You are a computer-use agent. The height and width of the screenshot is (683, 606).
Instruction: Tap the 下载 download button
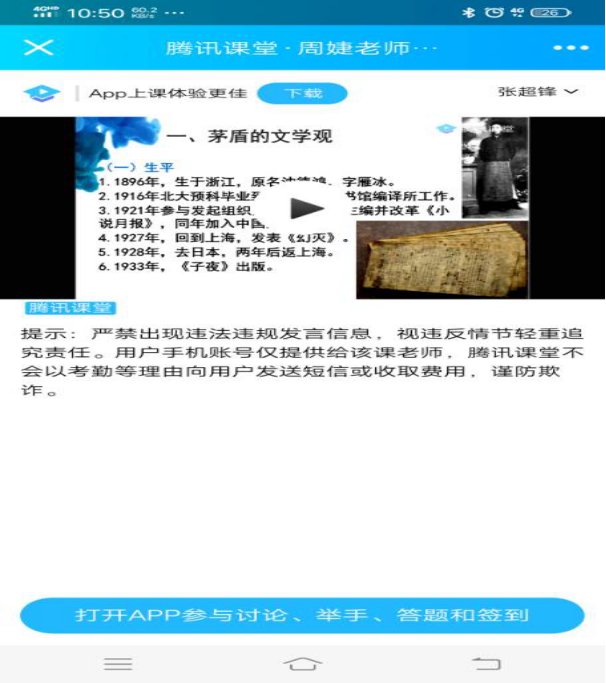pos(302,94)
